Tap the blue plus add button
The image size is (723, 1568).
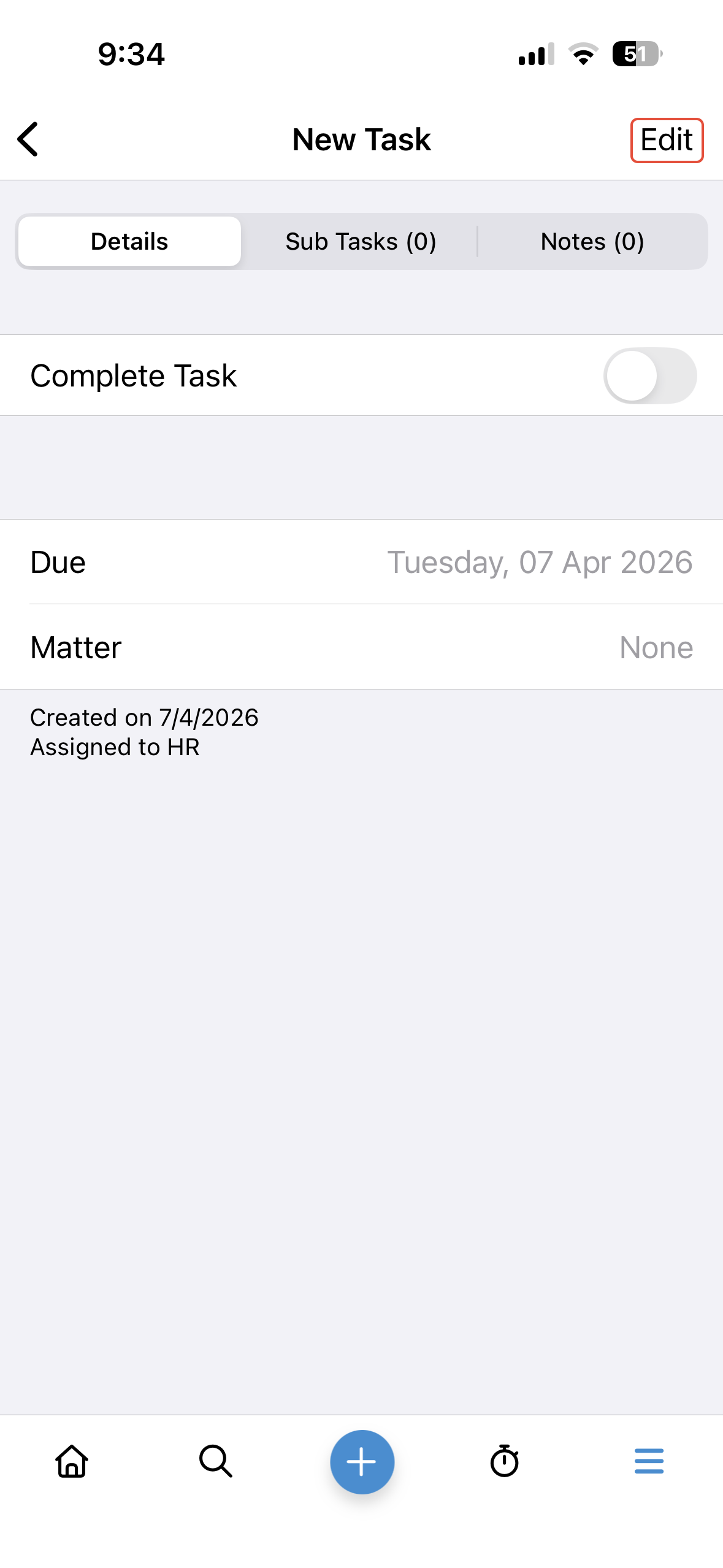(362, 1461)
